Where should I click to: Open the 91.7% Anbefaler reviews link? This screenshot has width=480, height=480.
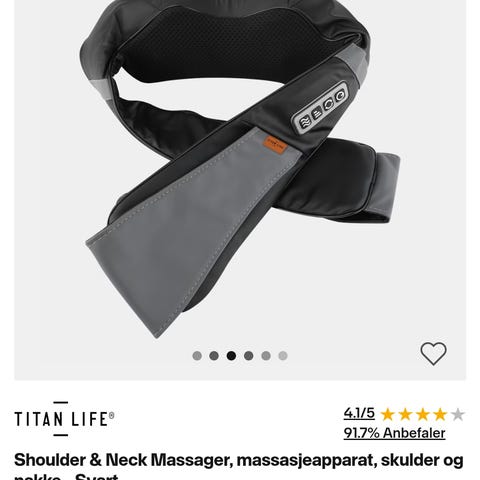click(x=394, y=433)
